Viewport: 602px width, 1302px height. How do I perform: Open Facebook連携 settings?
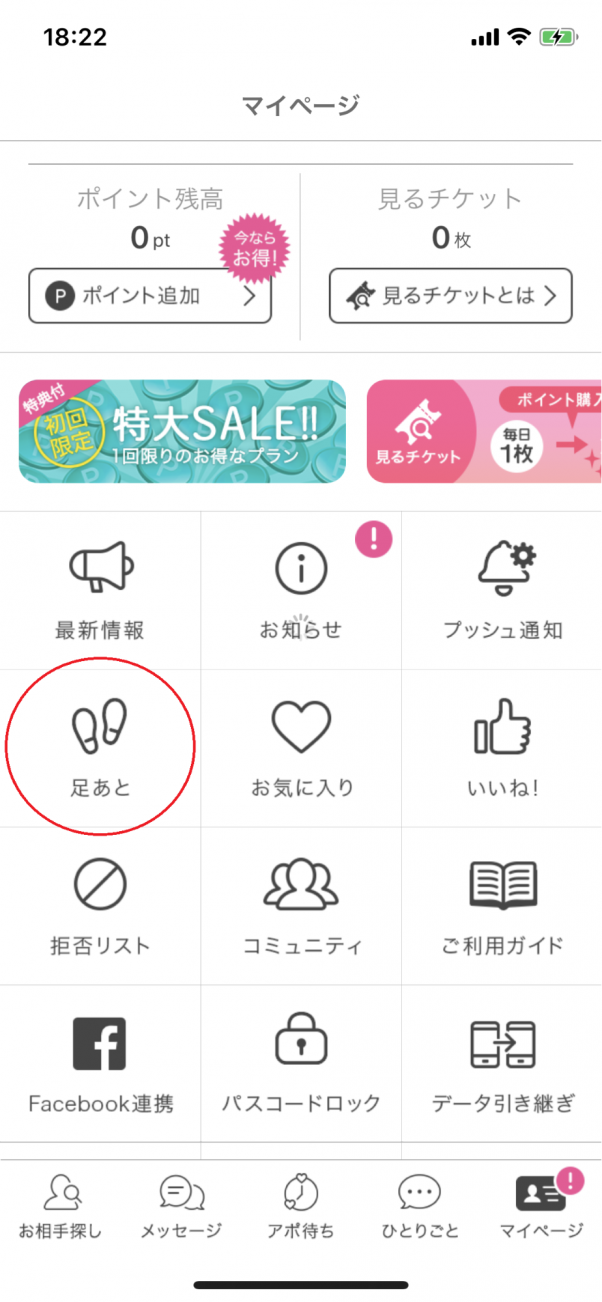coord(100,1063)
